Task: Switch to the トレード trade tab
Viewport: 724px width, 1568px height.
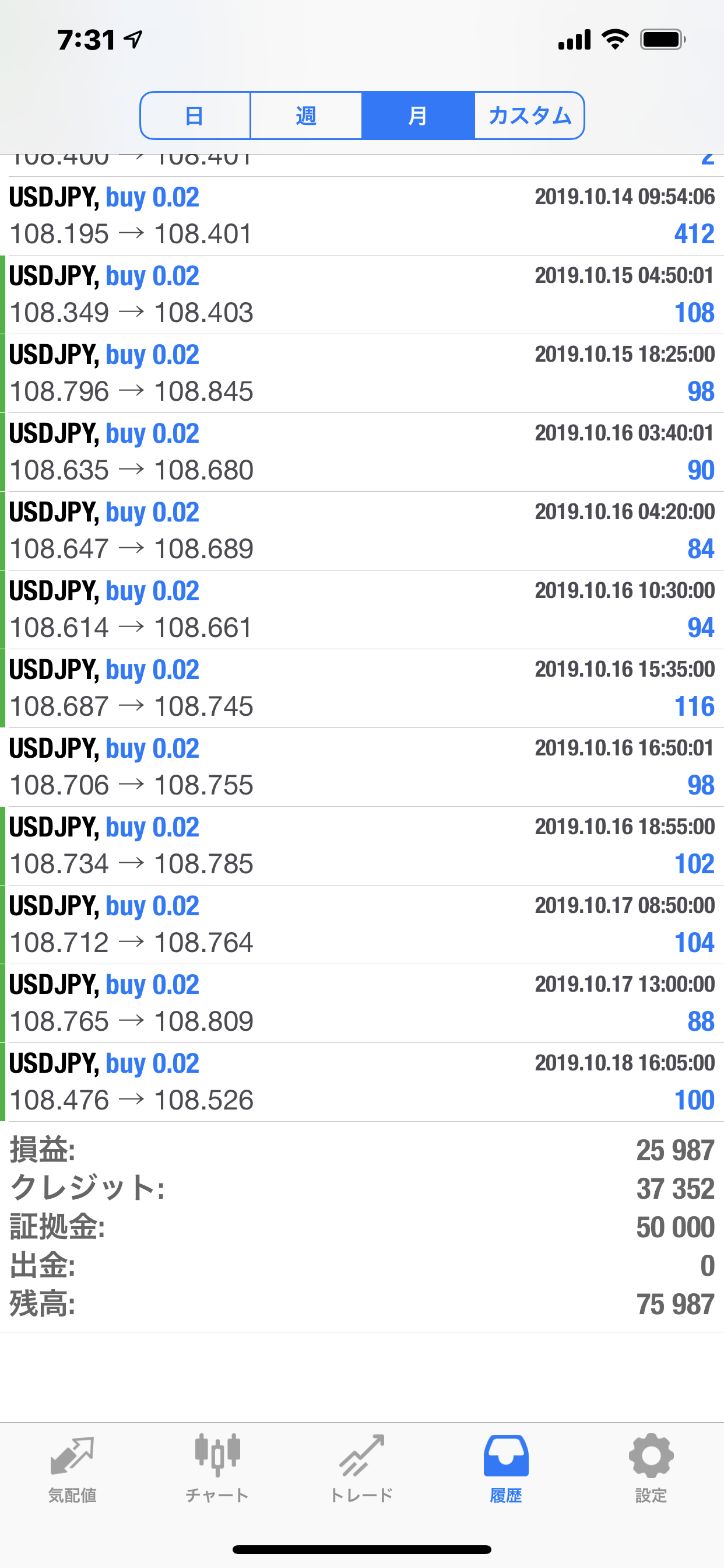Action: tap(362, 1468)
